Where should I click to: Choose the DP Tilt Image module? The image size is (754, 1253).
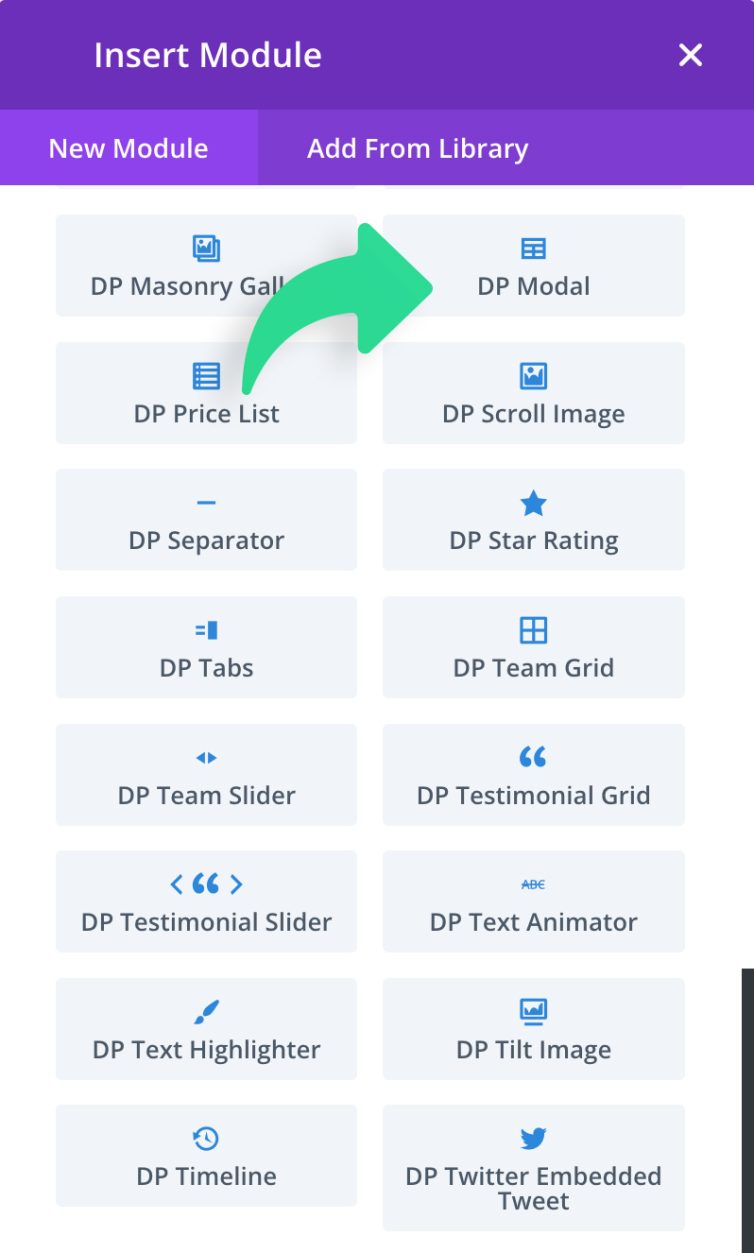pyautogui.click(x=533, y=1029)
